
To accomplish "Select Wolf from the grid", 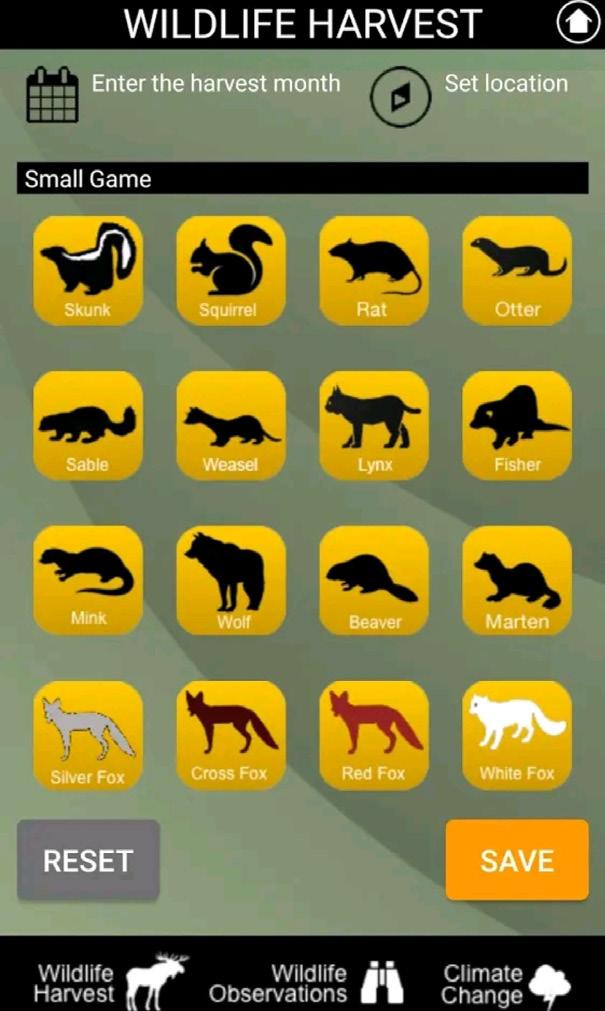I will [231, 580].
